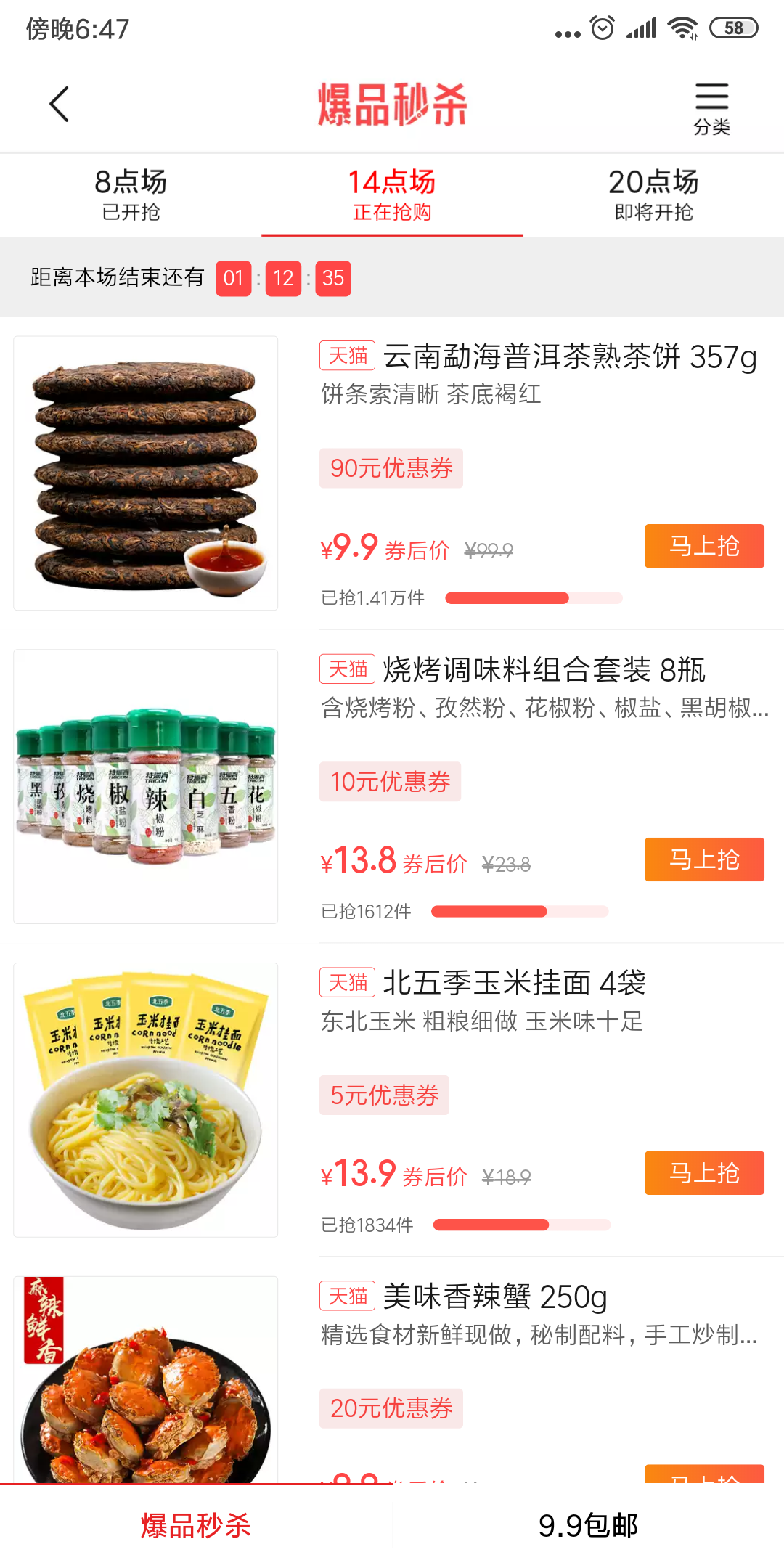Screen dimensions: 784x1568
Task: Claim the 5元优惠券 coupon
Action: point(384,1095)
